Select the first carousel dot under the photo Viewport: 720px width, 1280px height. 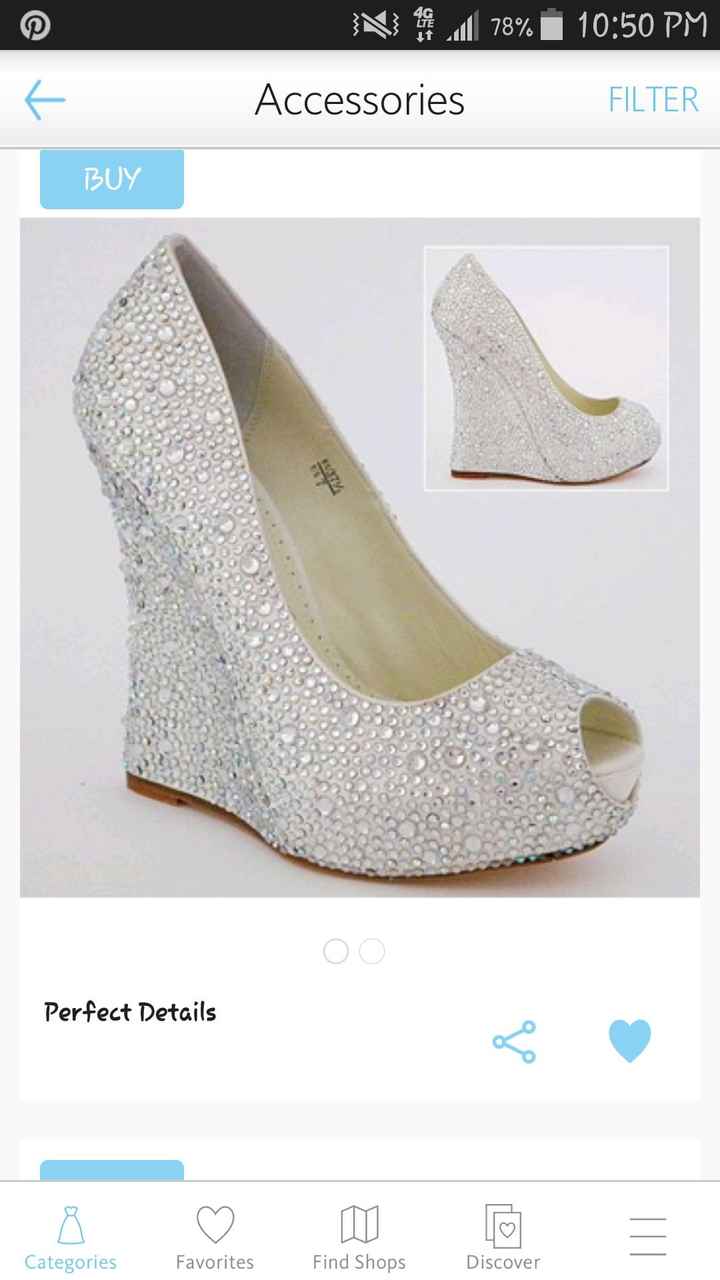(x=336, y=951)
